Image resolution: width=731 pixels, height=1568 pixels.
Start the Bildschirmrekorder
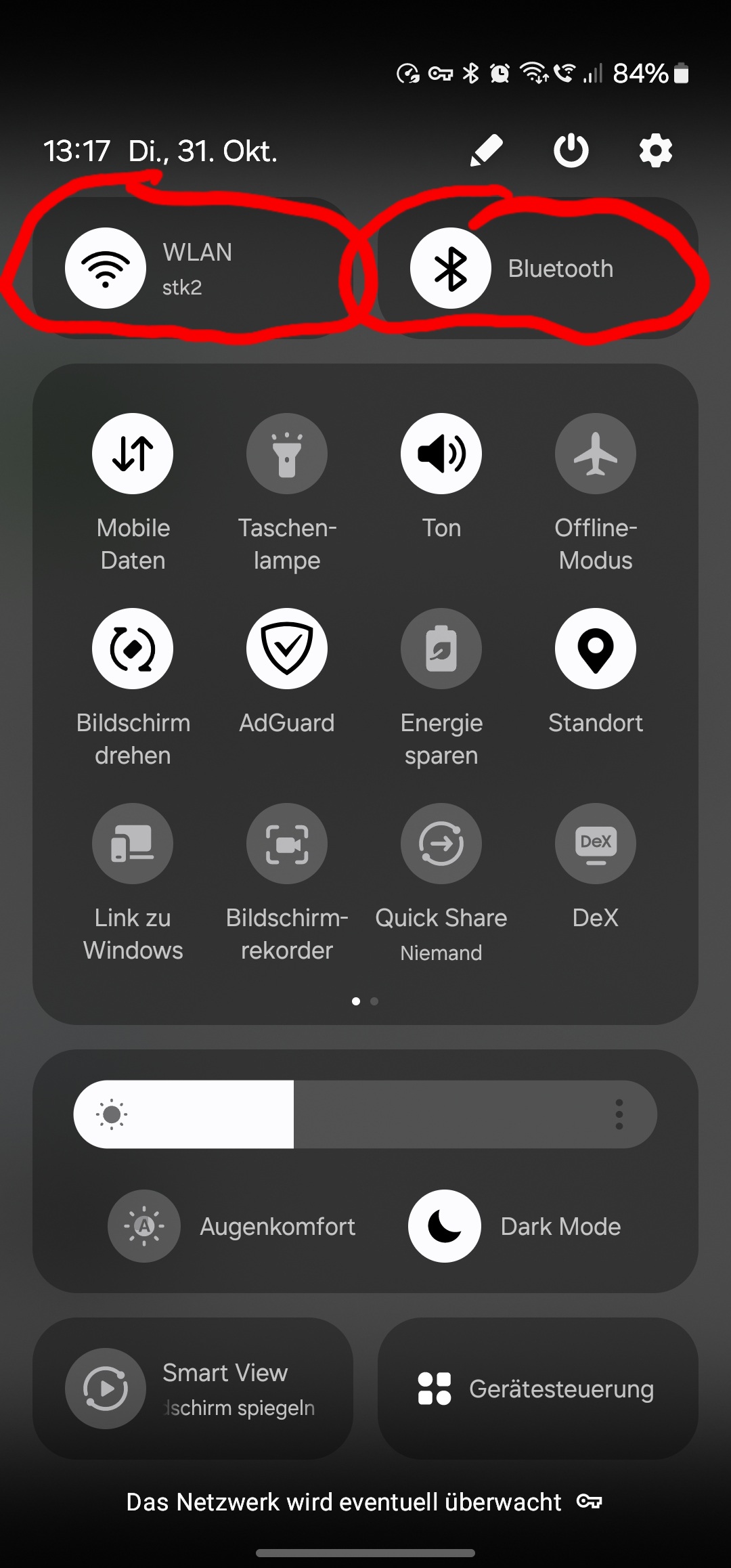[x=287, y=844]
